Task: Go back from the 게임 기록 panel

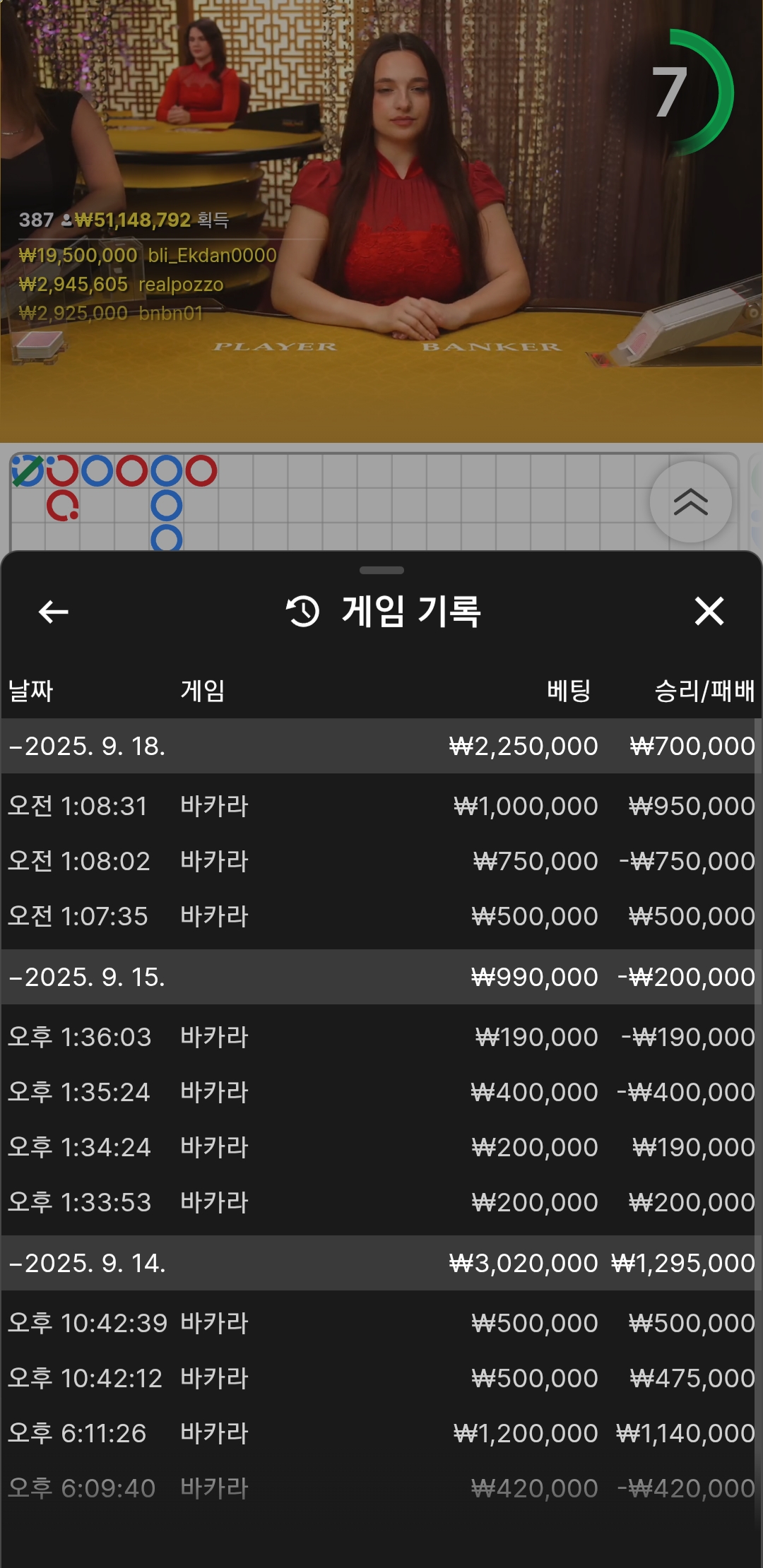Action: (x=53, y=612)
